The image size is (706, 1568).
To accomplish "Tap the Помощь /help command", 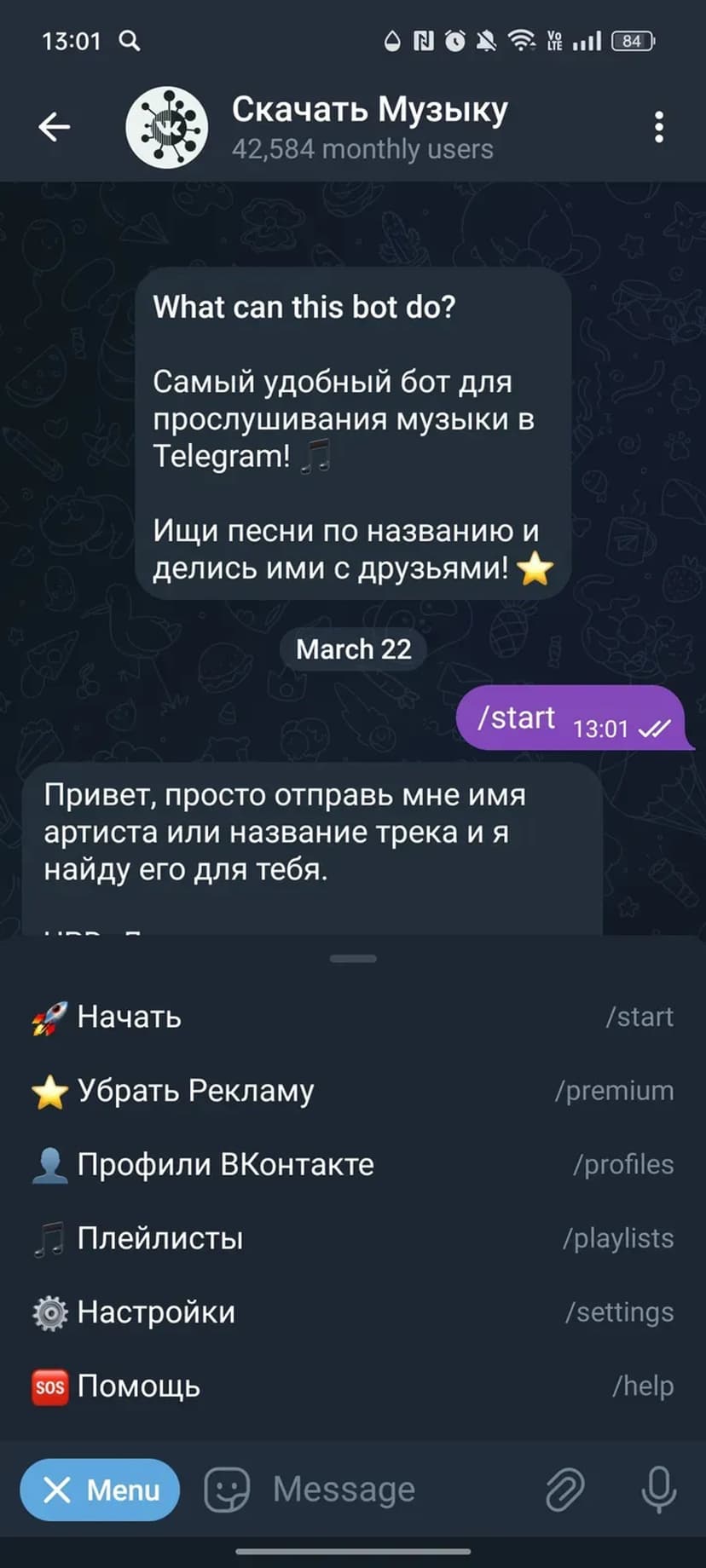I will [x=352, y=1386].
